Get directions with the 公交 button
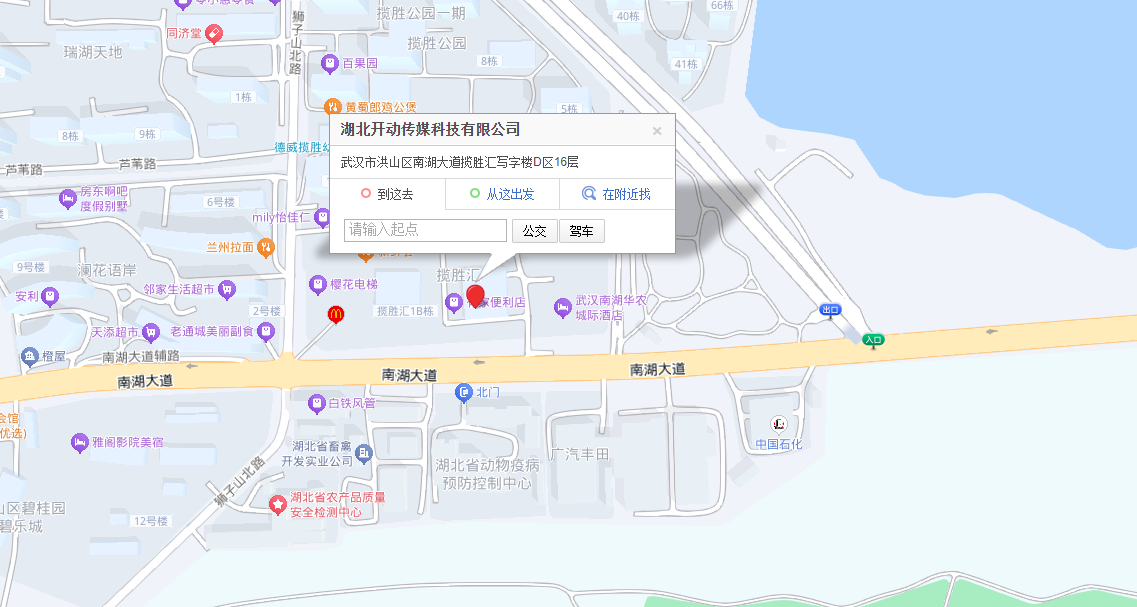The width and height of the screenshot is (1137, 607). [x=534, y=231]
